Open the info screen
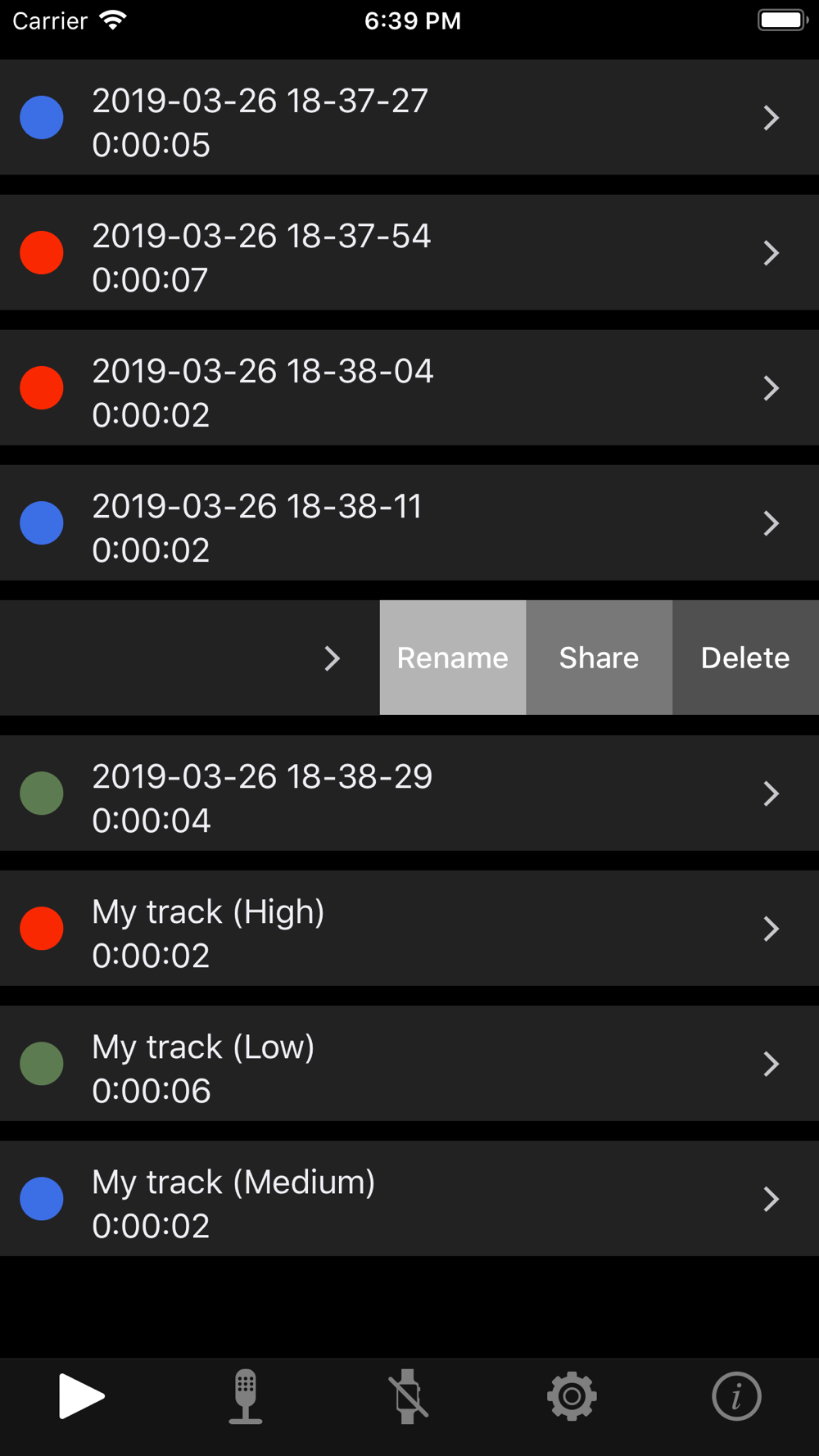The image size is (819, 1456). [736, 1396]
